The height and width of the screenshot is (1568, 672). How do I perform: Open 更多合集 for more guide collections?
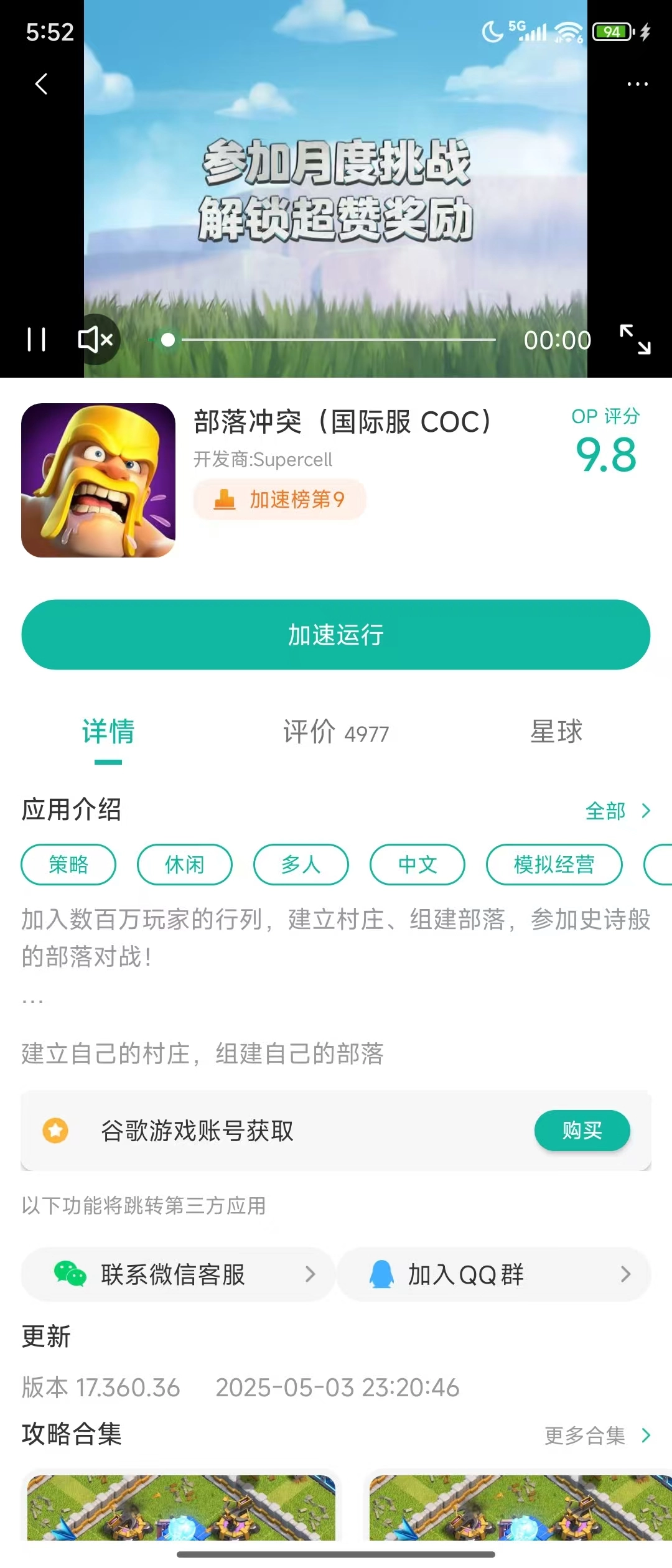pos(597,1435)
